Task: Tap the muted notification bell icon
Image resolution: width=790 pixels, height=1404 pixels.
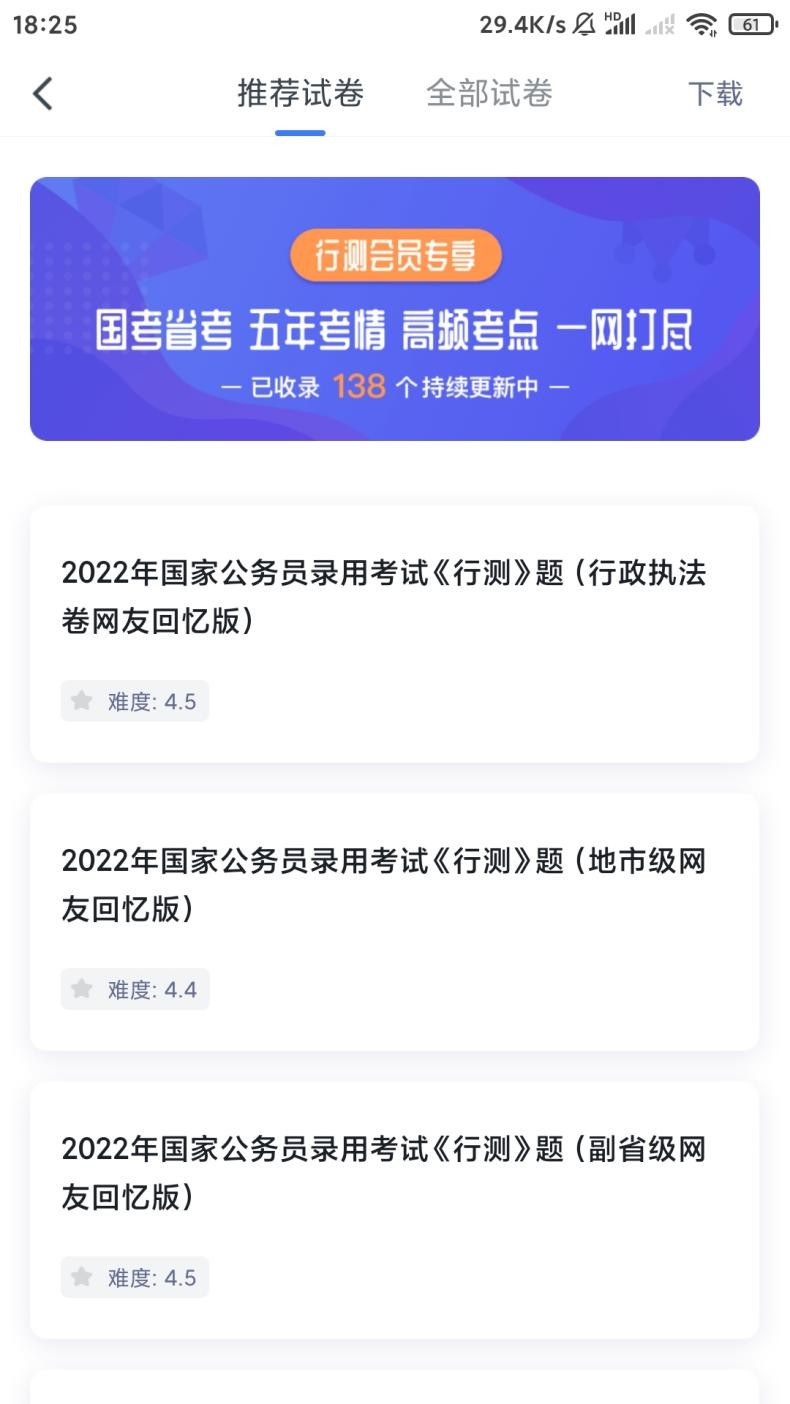Action: pos(583,25)
